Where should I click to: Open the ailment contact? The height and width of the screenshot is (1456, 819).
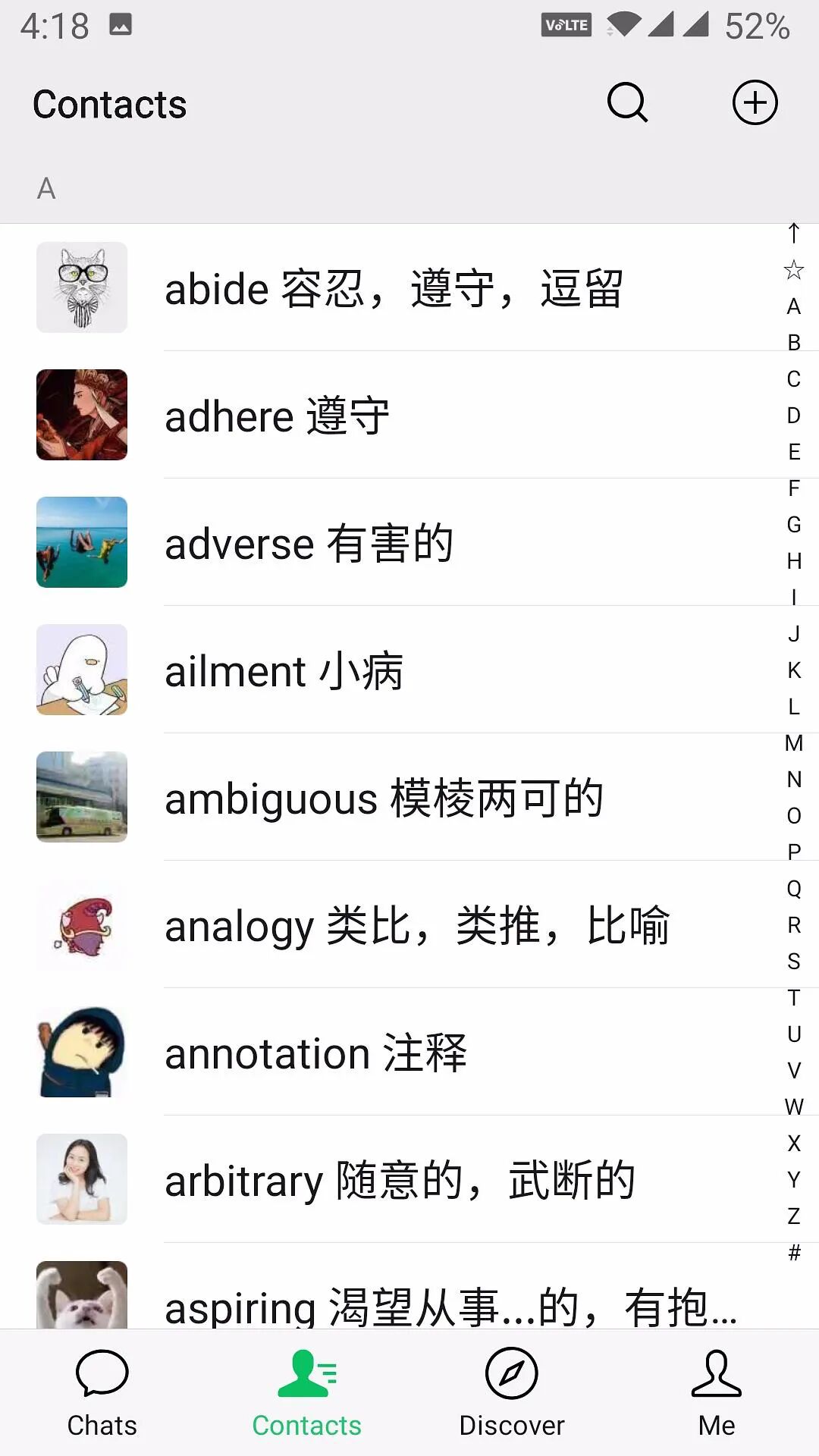(394, 670)
